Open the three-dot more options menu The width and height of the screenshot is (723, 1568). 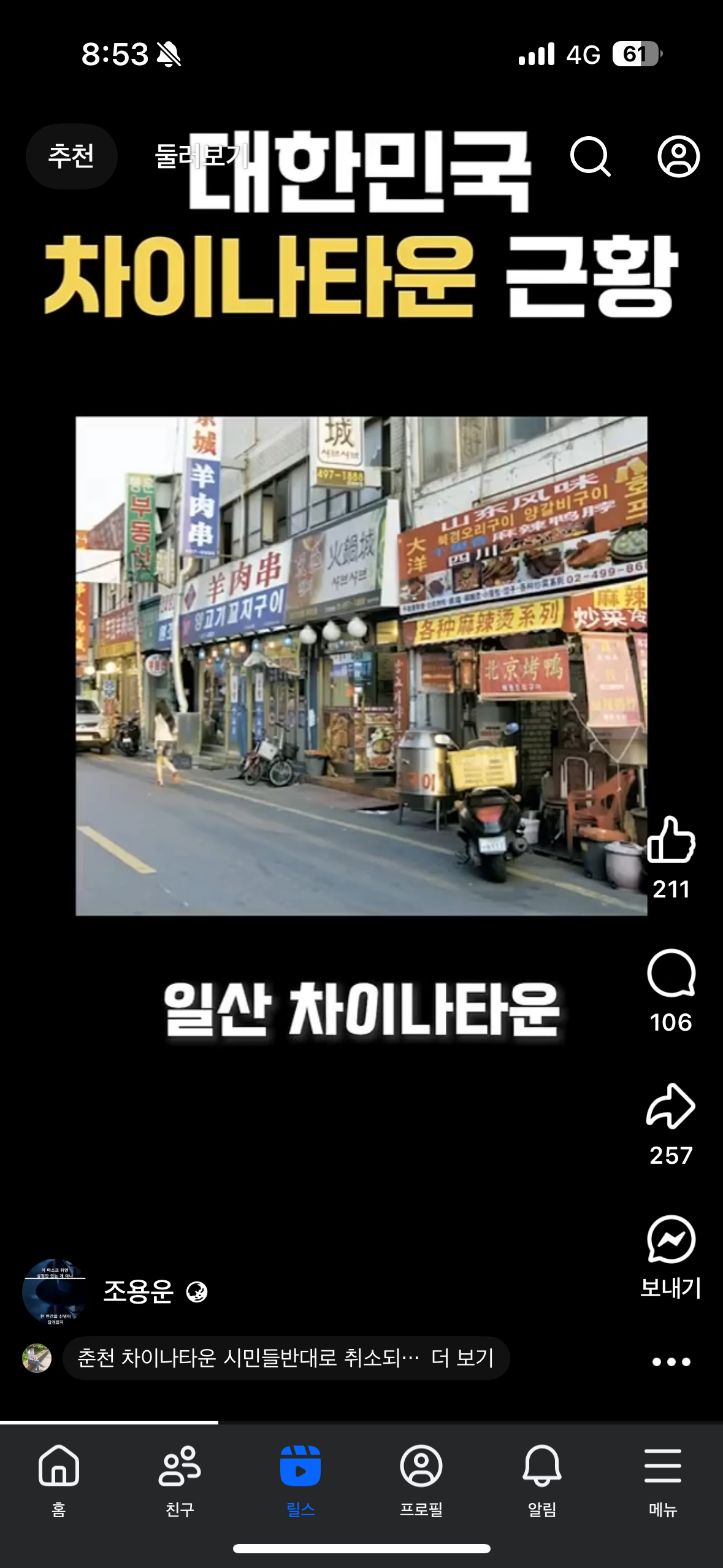671,1362
